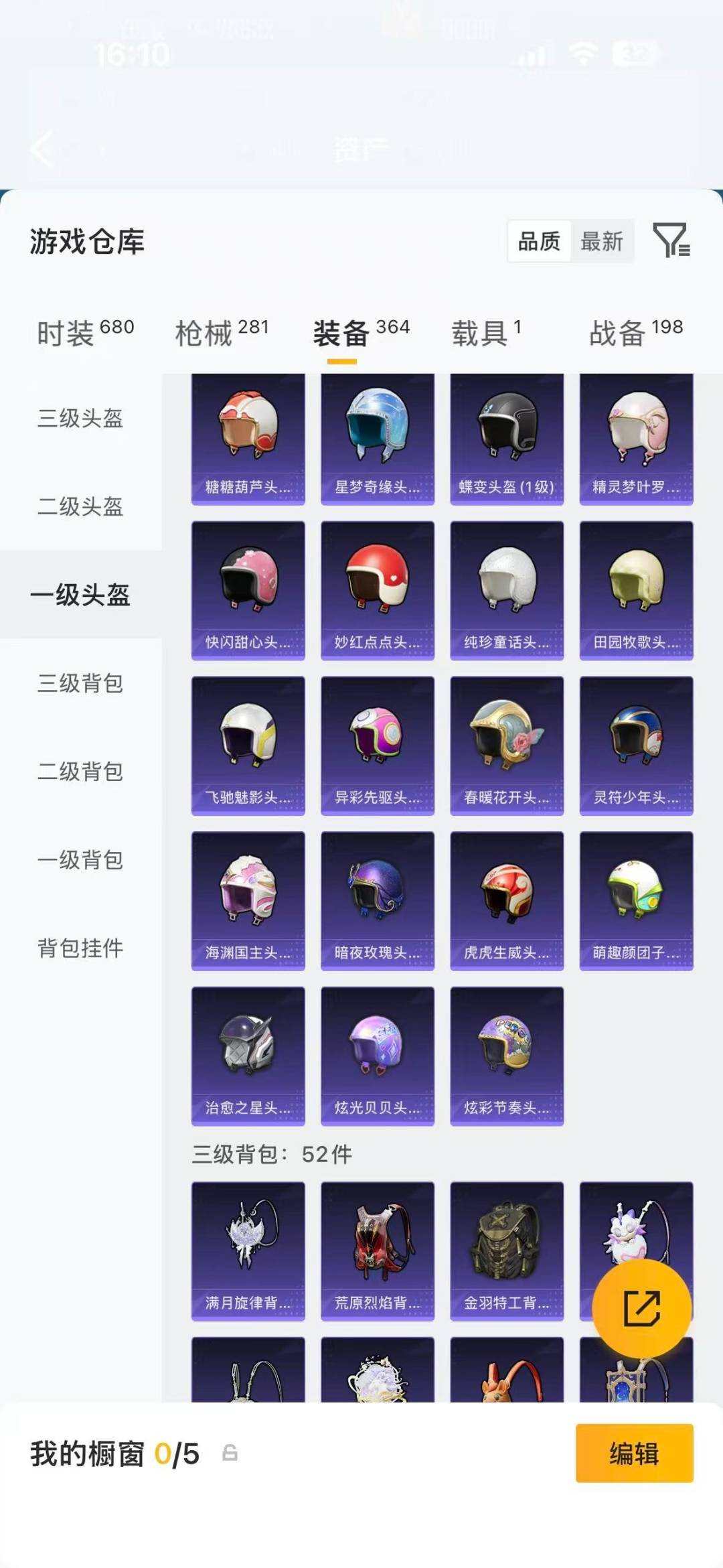Screen dimensions: 723x1568
Task: View the 蝶变头盔 (1级) item
Action: 507,439
